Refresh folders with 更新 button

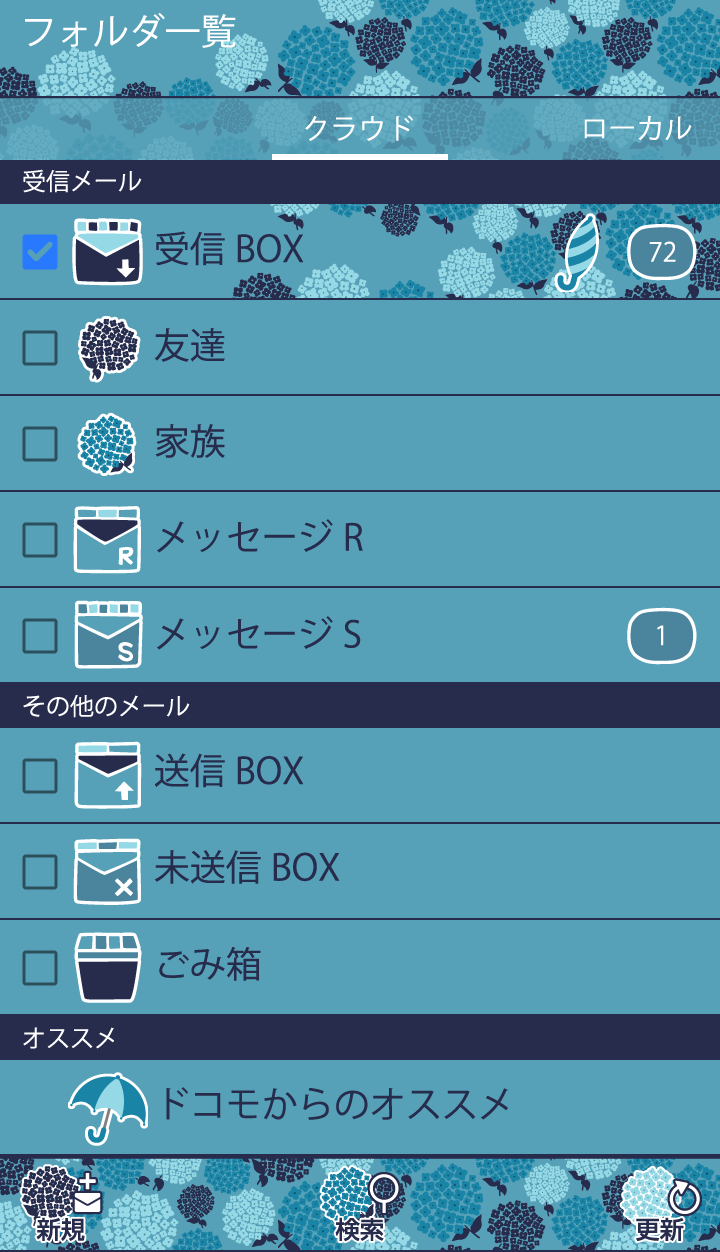pyautogui.click(x=660, y=1203)
